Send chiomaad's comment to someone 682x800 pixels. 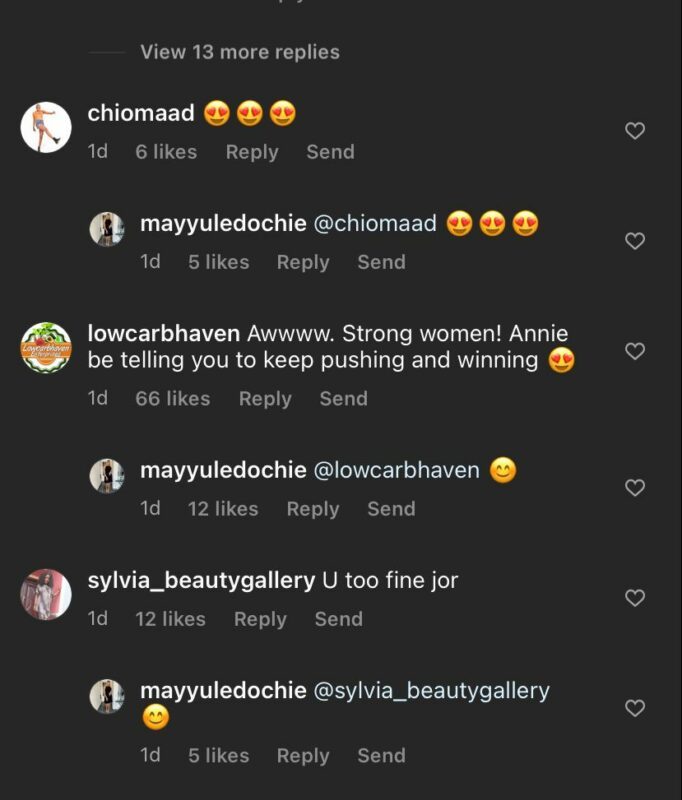330,152
